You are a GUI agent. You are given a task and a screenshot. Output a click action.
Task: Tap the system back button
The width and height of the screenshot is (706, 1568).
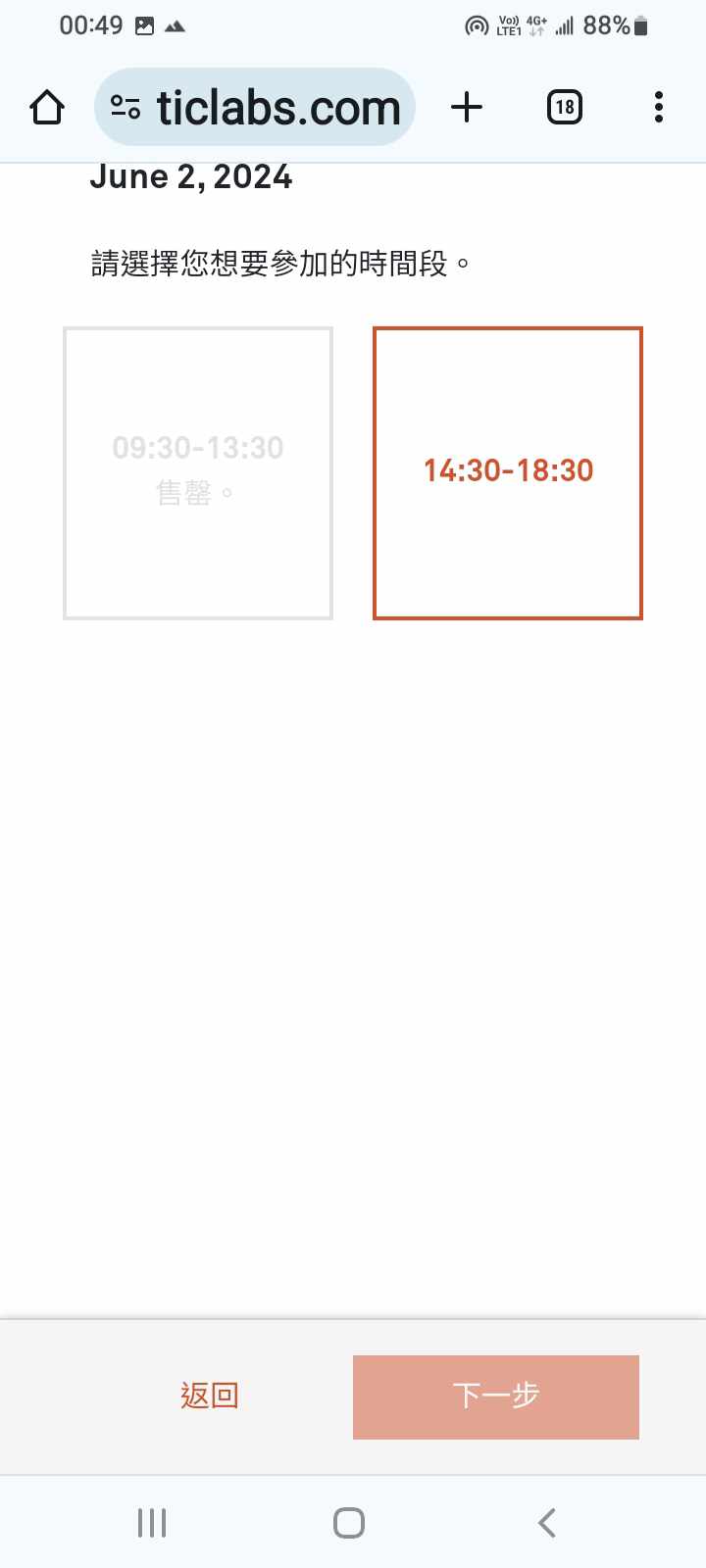click(x=547, y=1522)
